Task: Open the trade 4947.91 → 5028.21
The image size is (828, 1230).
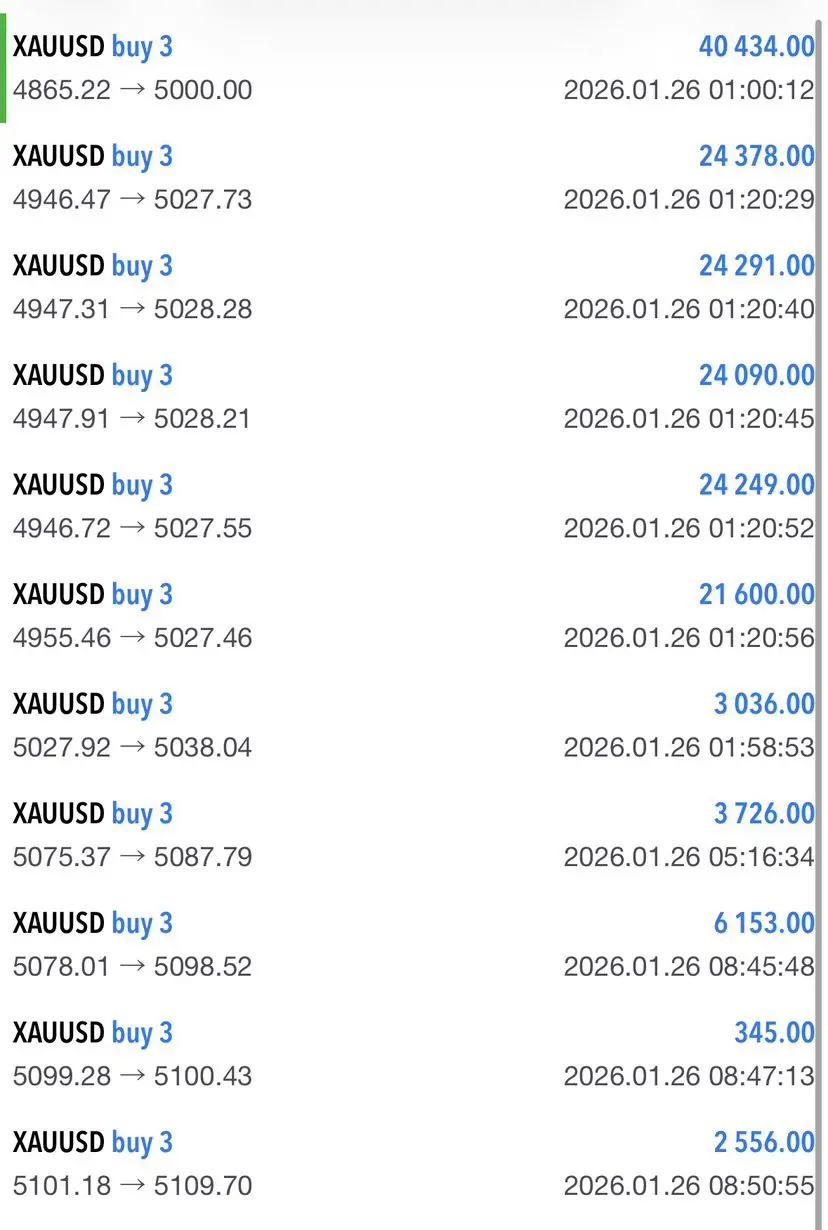Action: pyautogui.click(x=414, y=397)
